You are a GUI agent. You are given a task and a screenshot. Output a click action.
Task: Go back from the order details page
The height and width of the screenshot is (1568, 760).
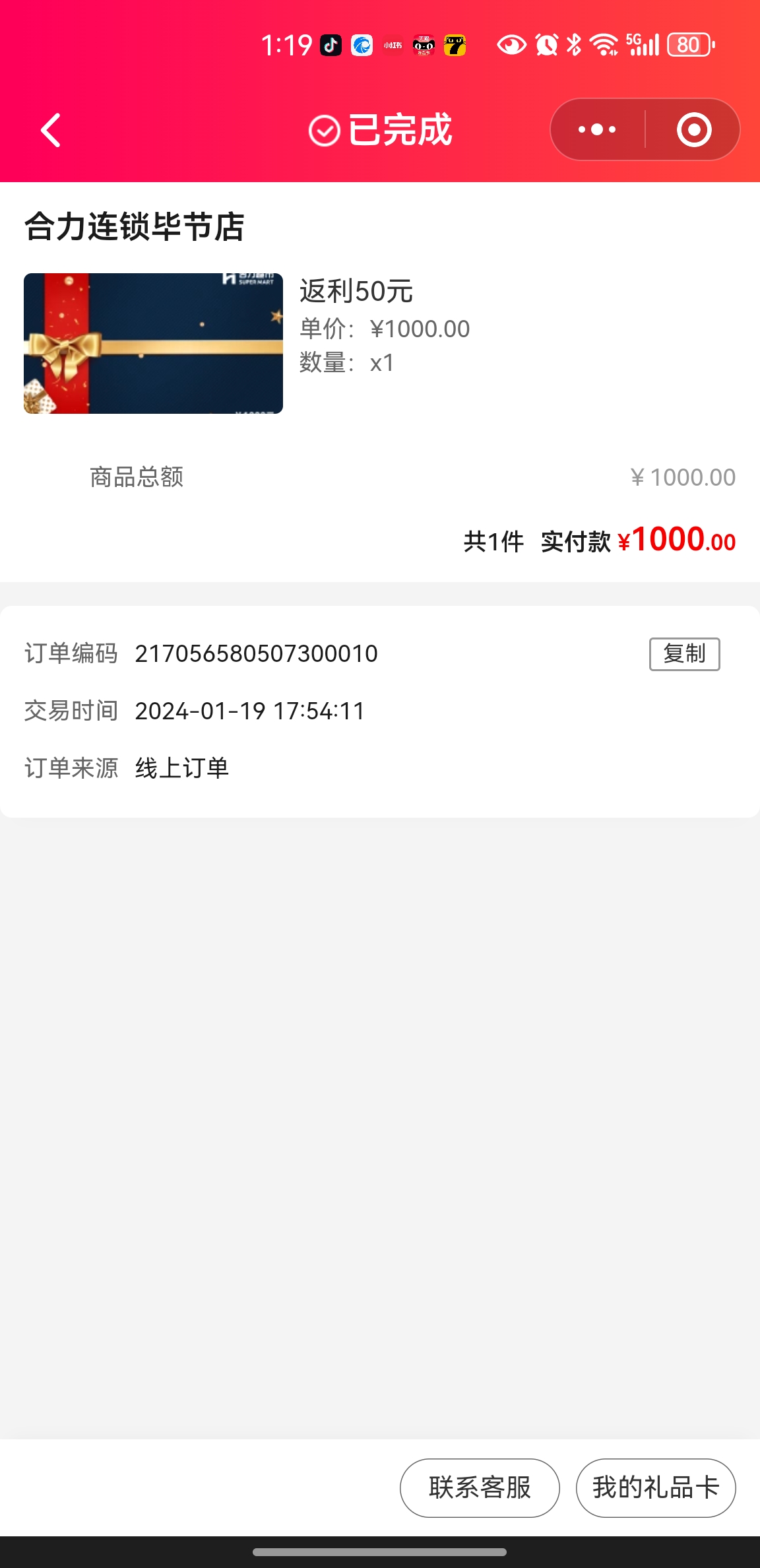(51, 130)
